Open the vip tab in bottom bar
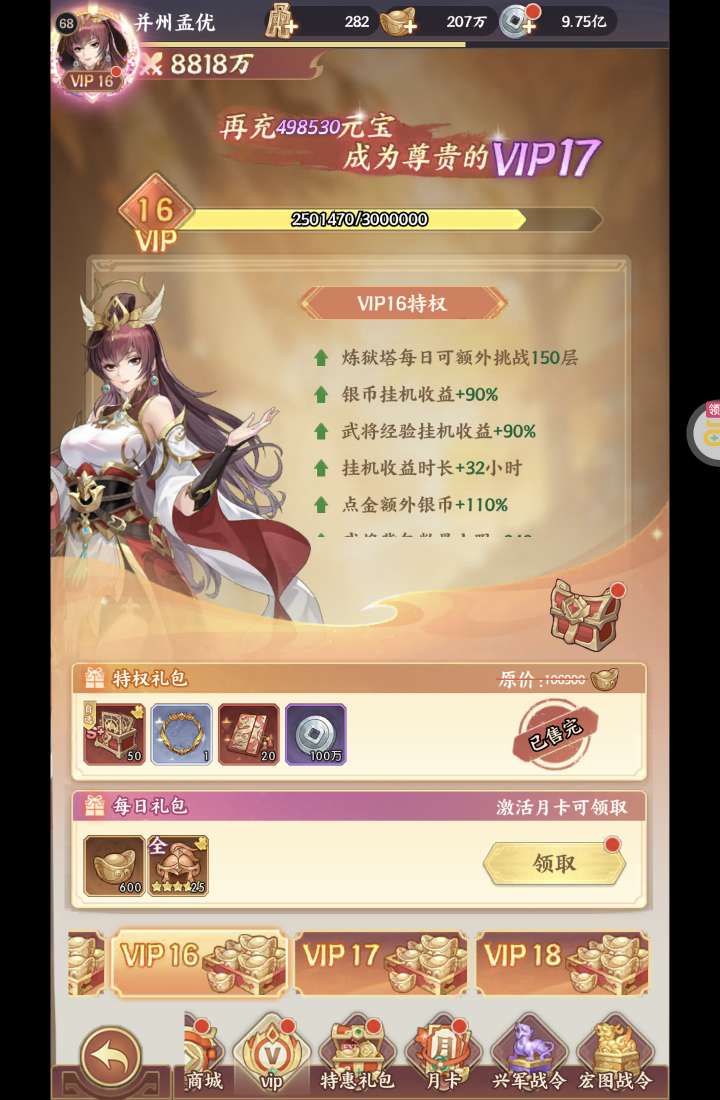 272,1054
